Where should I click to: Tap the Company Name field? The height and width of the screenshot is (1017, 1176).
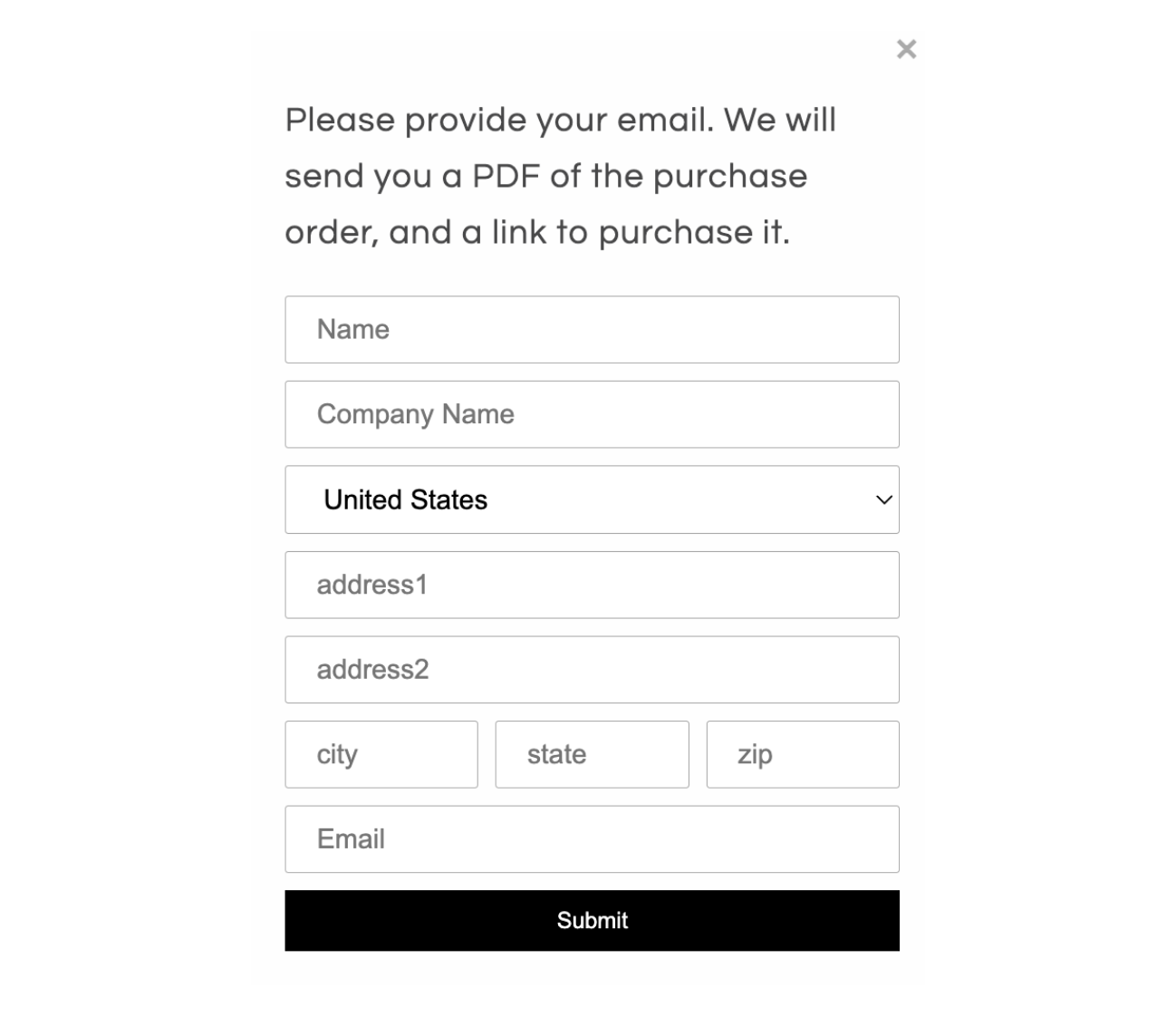(x=592, y=414)
